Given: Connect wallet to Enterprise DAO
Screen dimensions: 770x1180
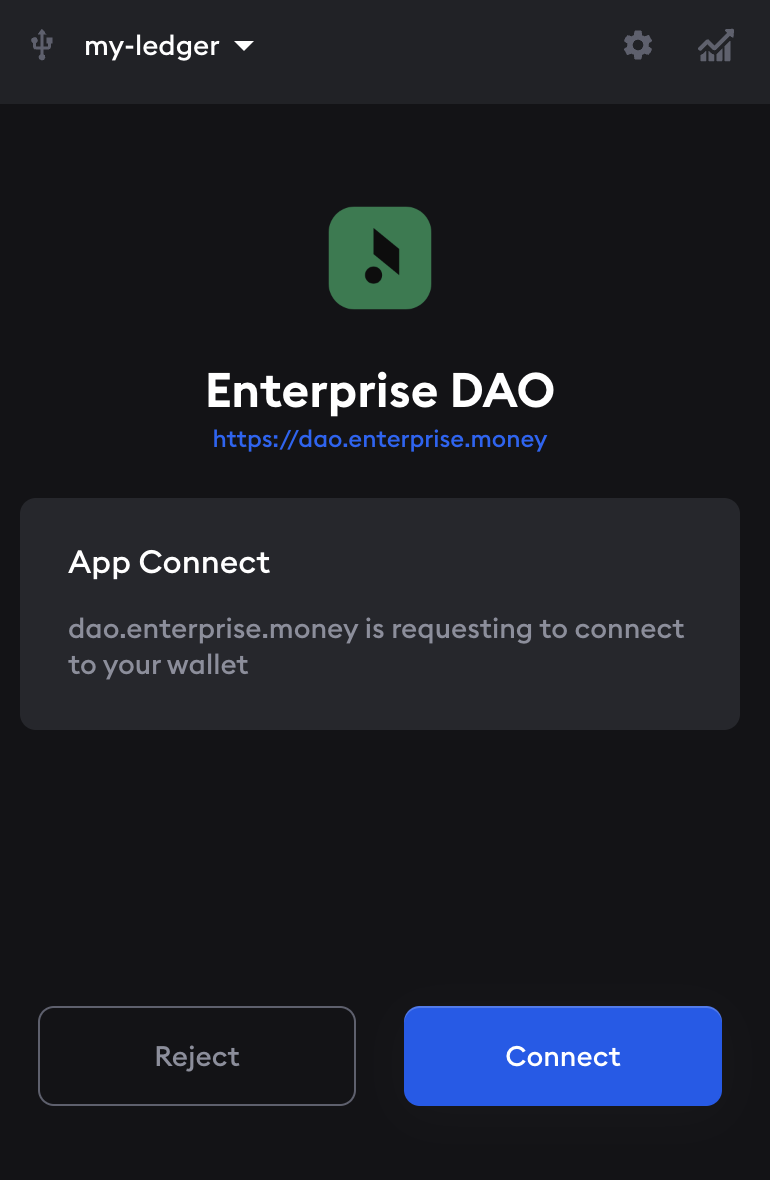Looking at the screenshot, I should [563, 1056].
